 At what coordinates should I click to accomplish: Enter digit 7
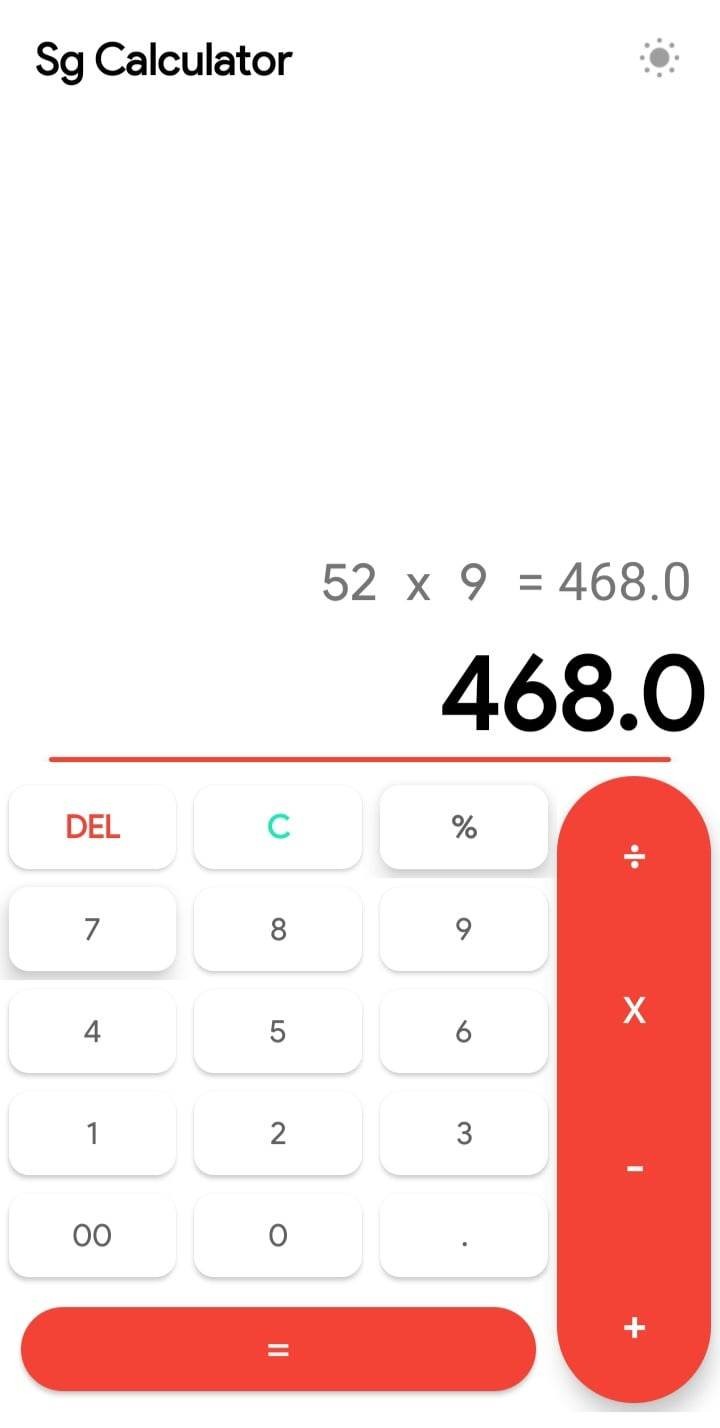click(93, 929)
